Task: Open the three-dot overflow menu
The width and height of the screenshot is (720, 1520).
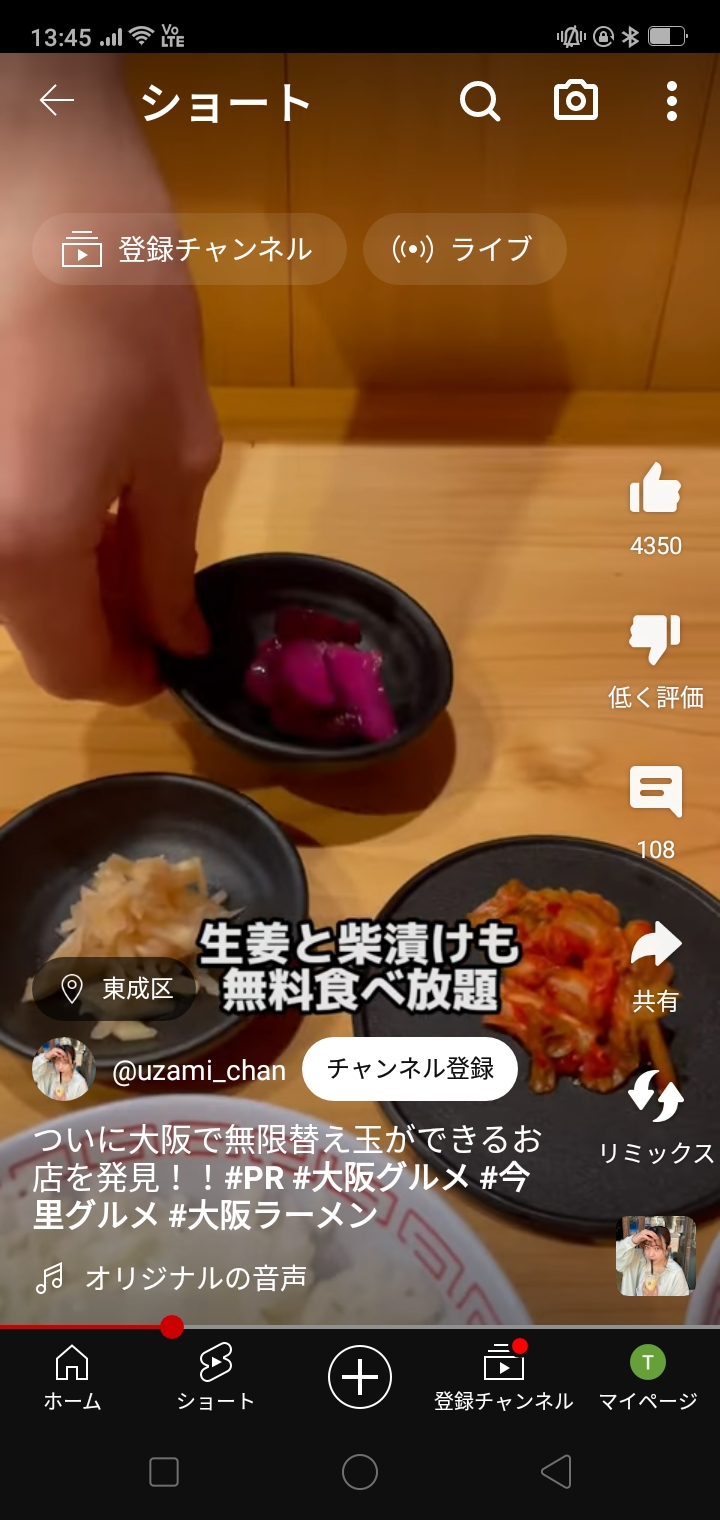Action: [671, 101]
